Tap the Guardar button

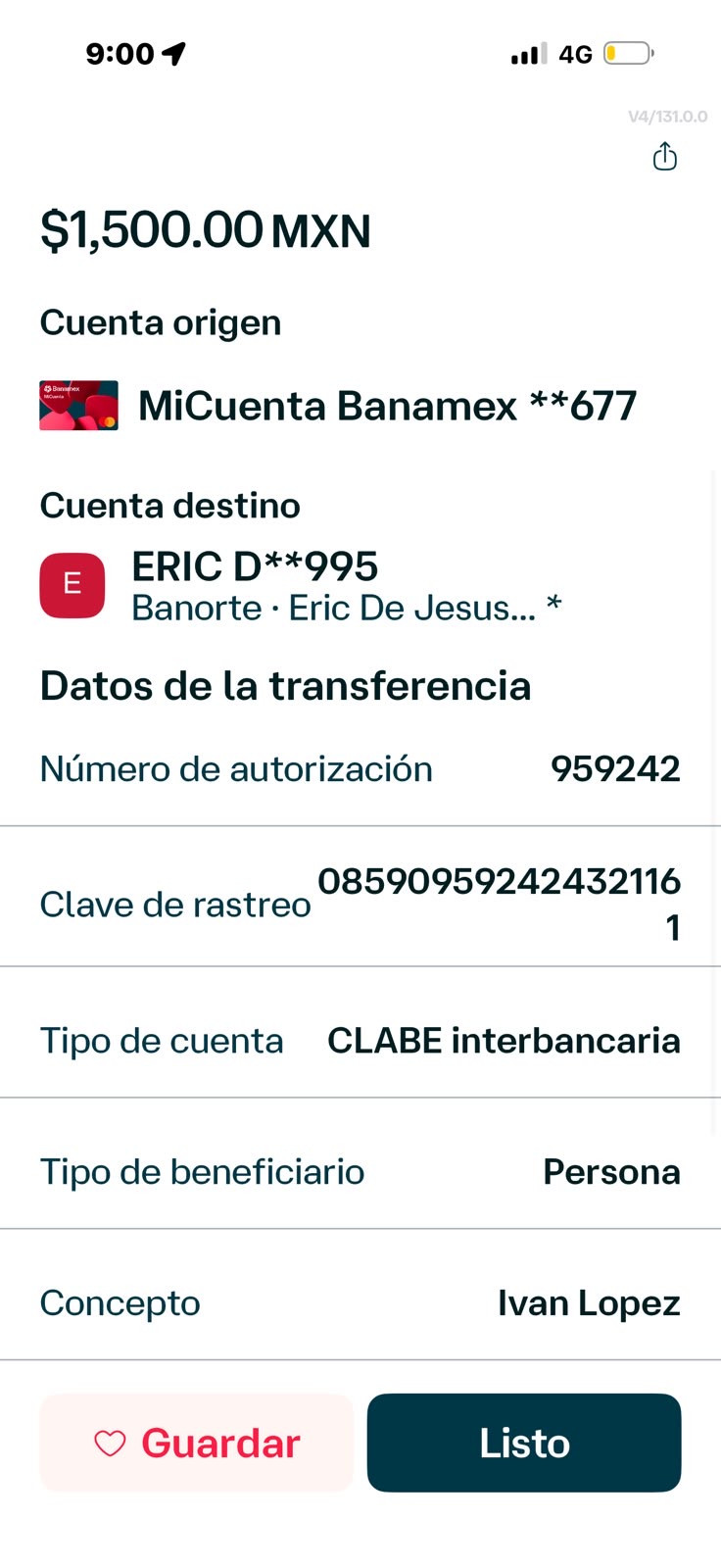pos(196,1443)
